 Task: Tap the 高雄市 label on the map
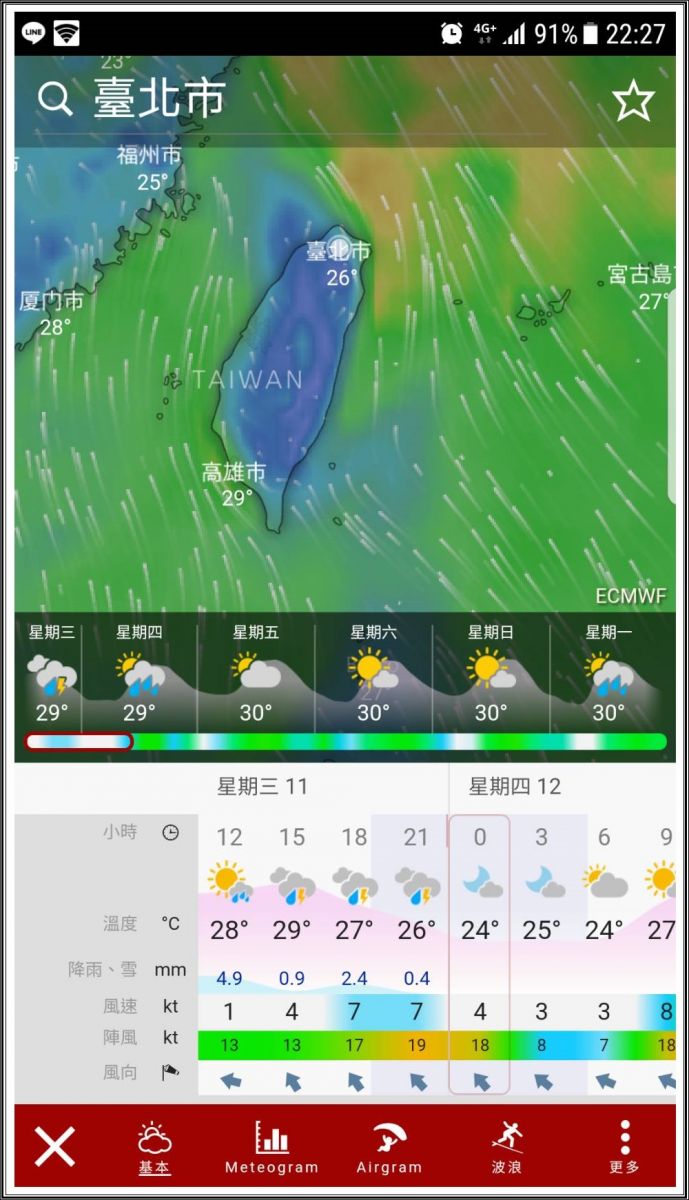tap(234, 472)
